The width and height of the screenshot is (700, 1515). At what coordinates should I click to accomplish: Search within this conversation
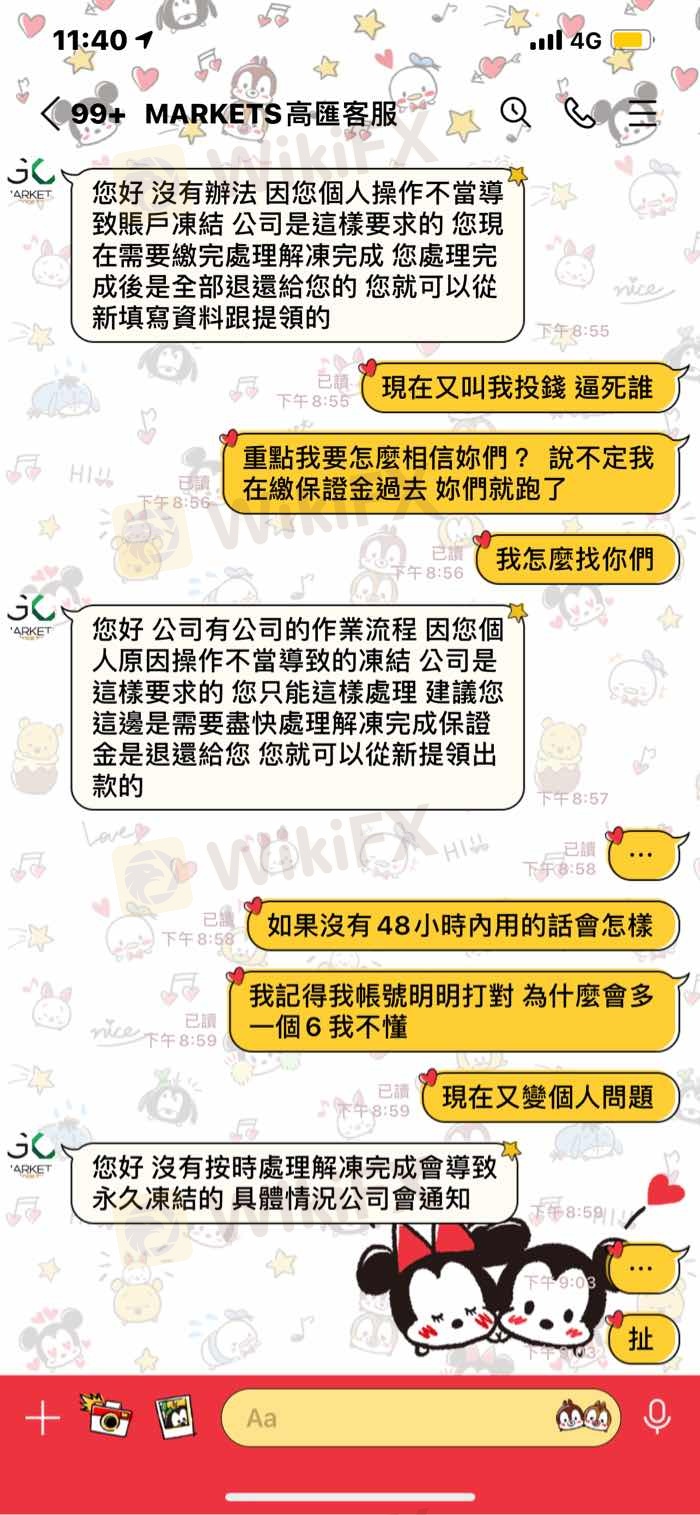click(x=515, y=112)
